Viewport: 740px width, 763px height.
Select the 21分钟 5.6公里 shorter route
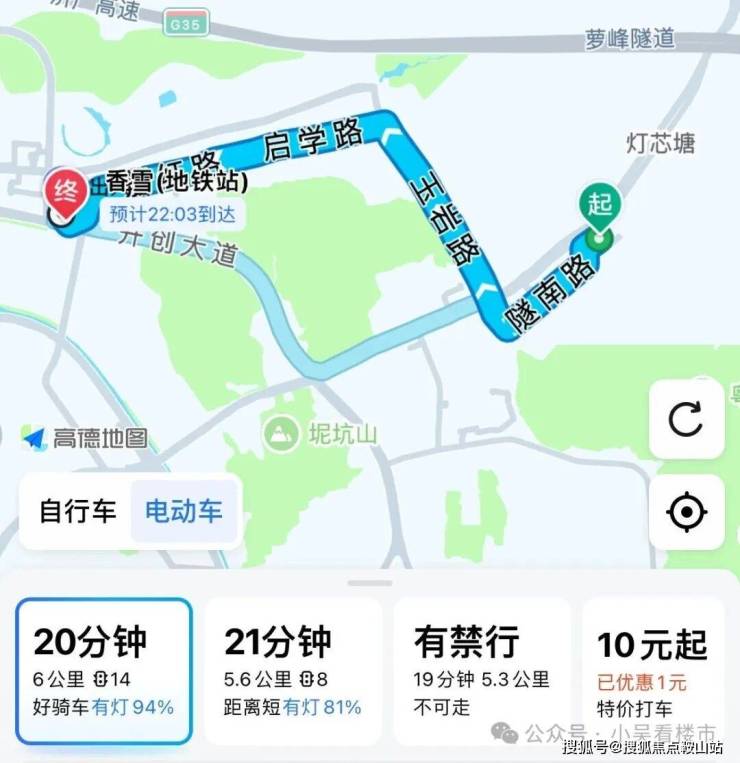tap(292, 670)
